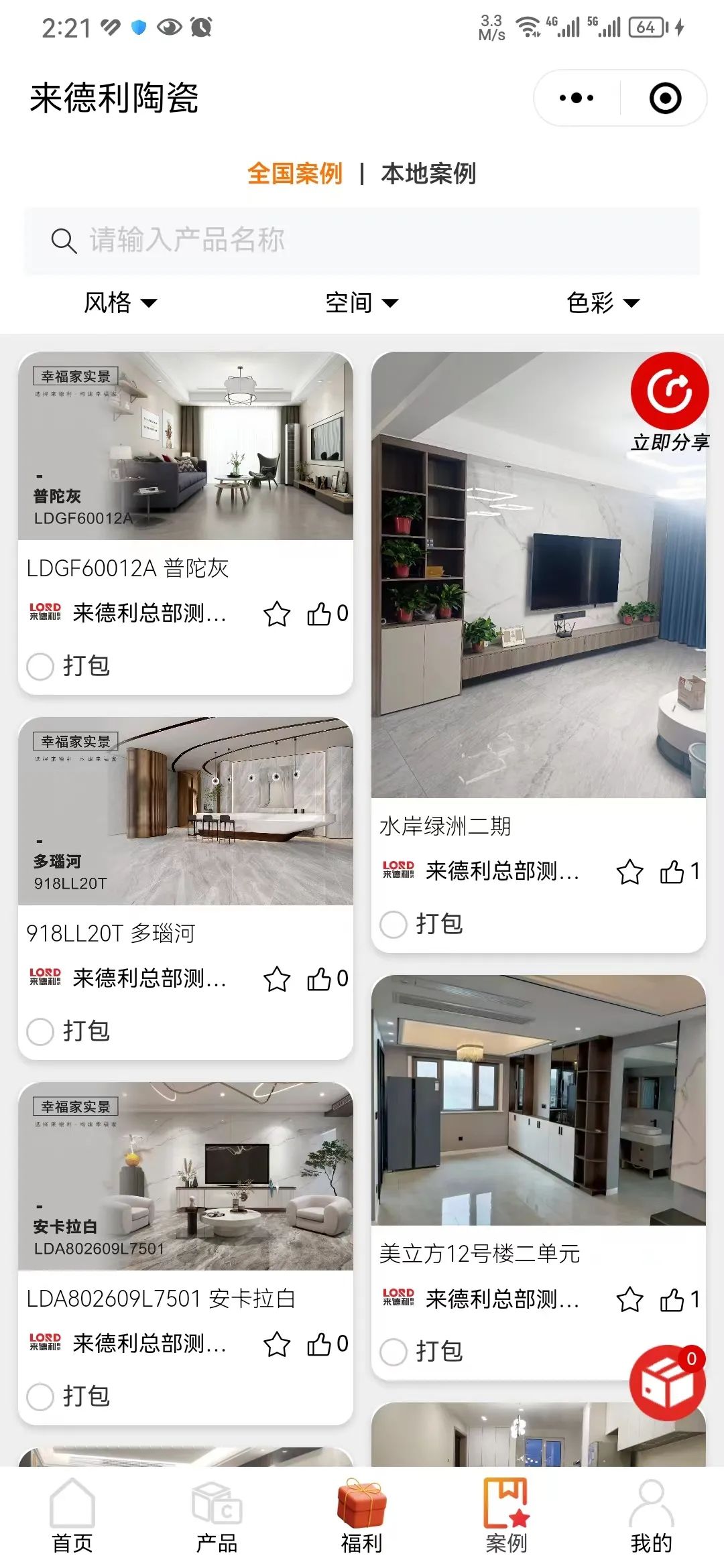Select the 全国案例 tab
Viewport: 724px width, 1568px height.
coord(295,174)
